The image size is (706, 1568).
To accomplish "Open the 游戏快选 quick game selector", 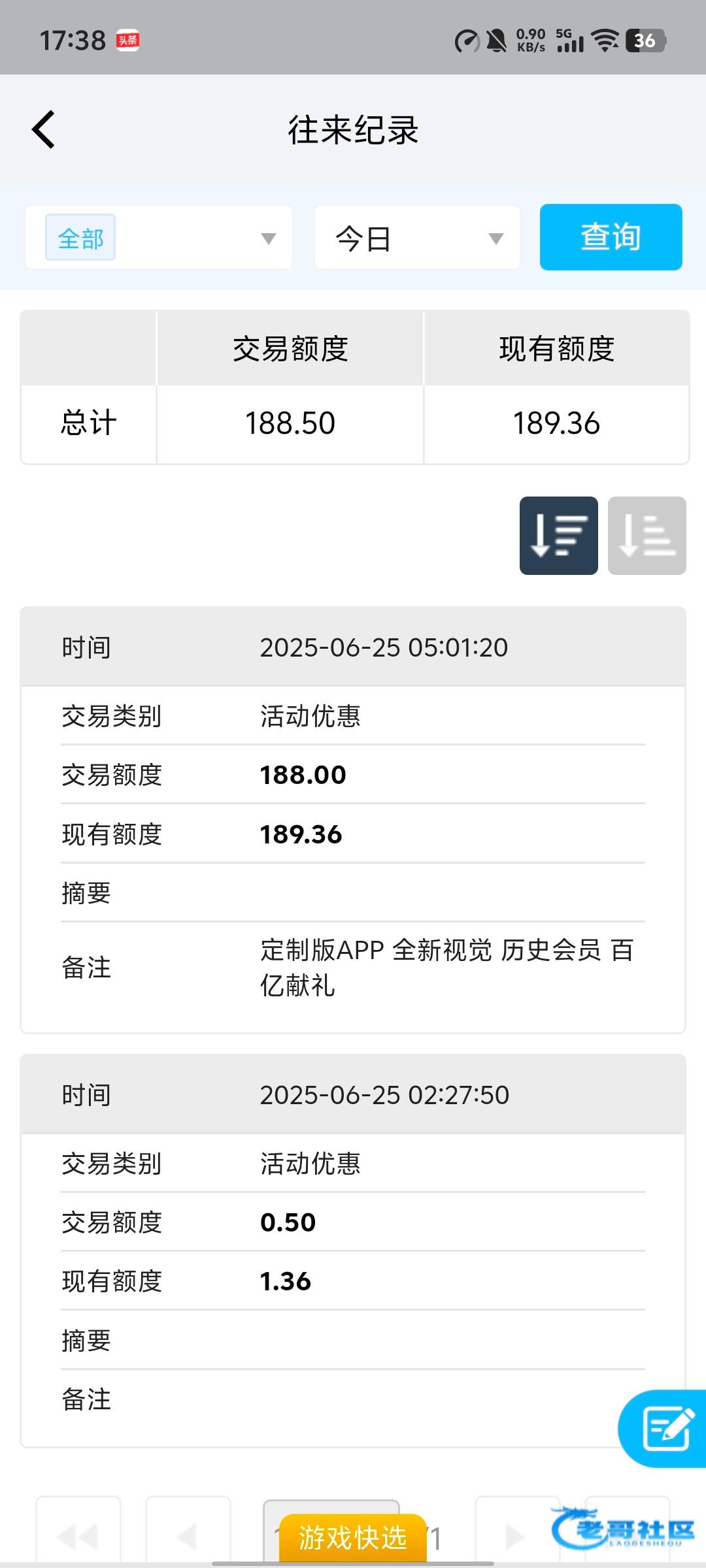I will 353,1538.
